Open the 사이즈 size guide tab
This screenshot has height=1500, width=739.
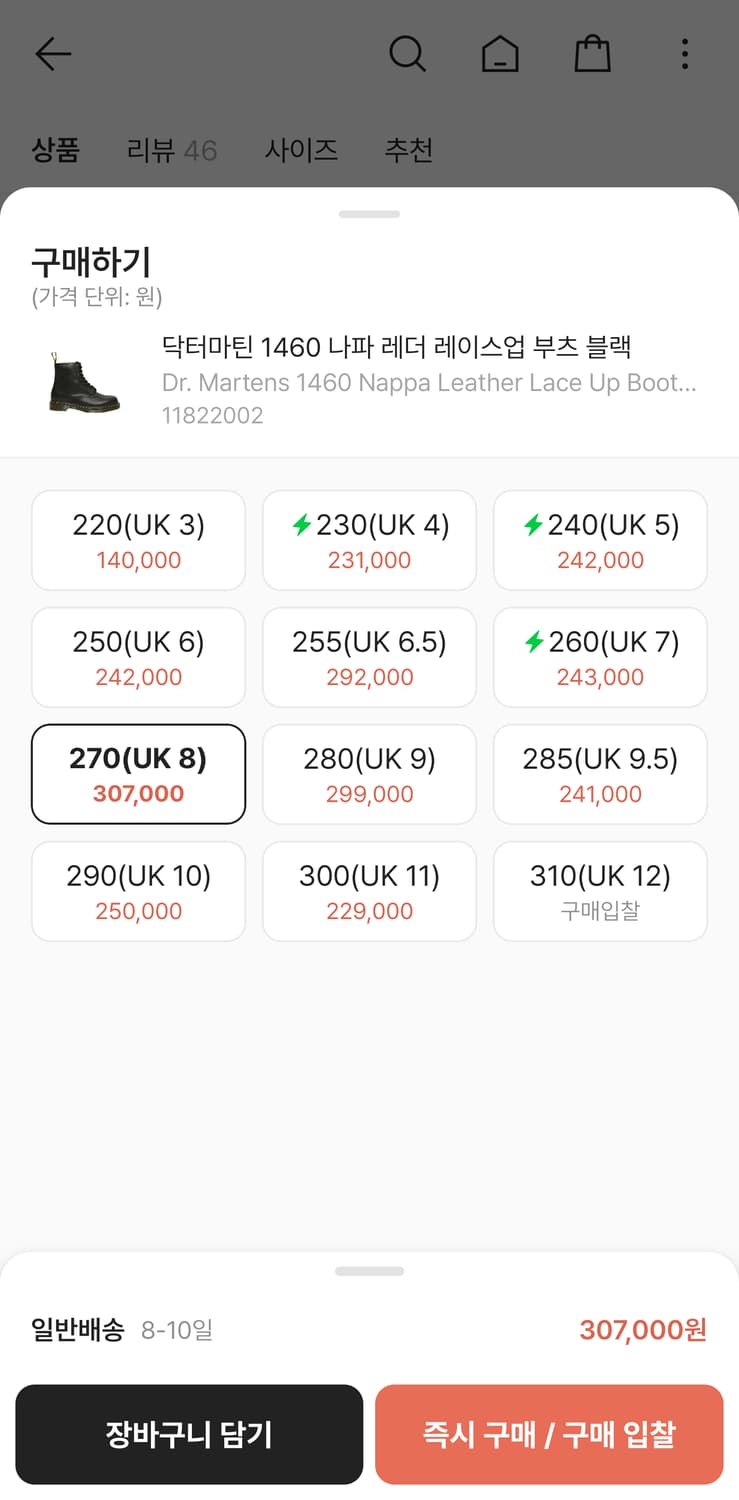[x=301, y=149]
